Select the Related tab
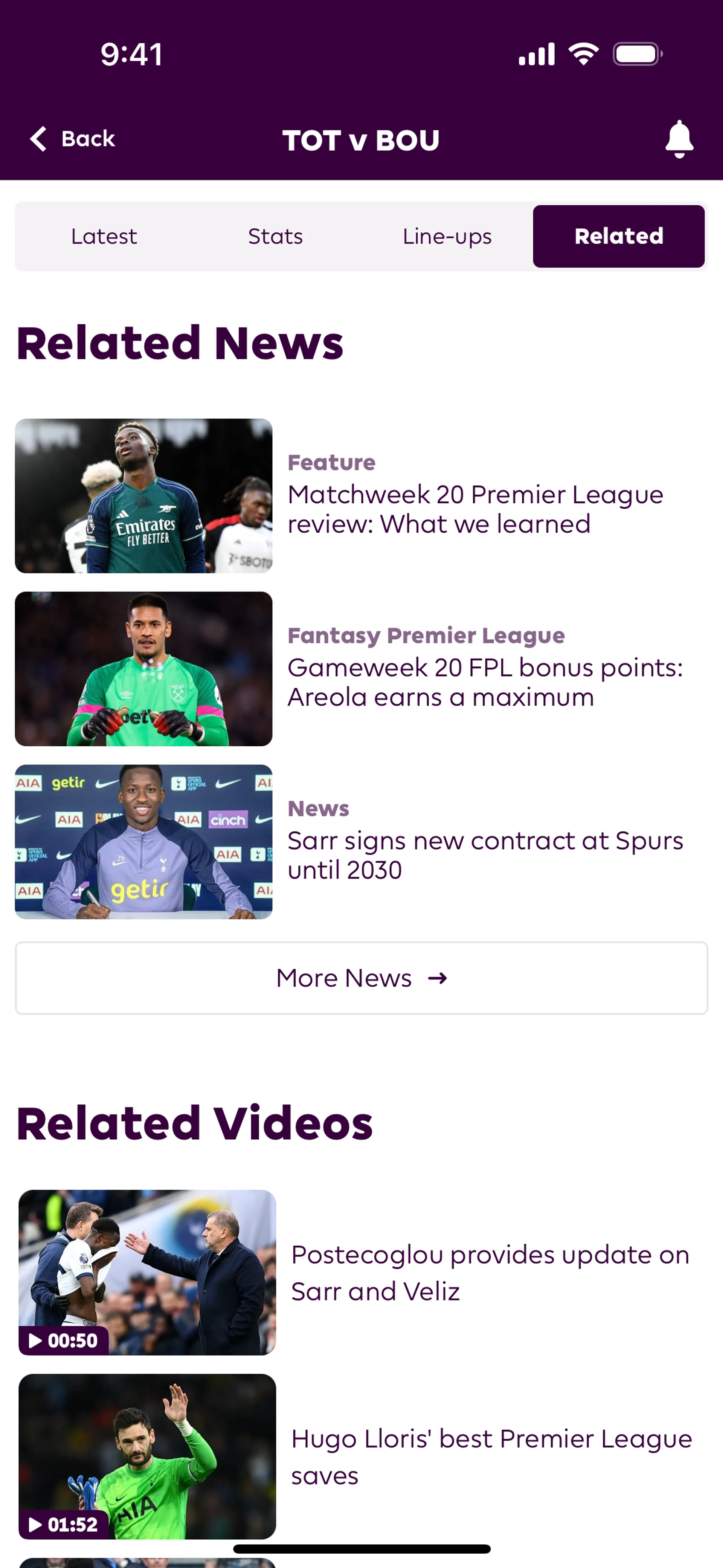Screen dimensions: 723x1568 (x=618, y=236)
